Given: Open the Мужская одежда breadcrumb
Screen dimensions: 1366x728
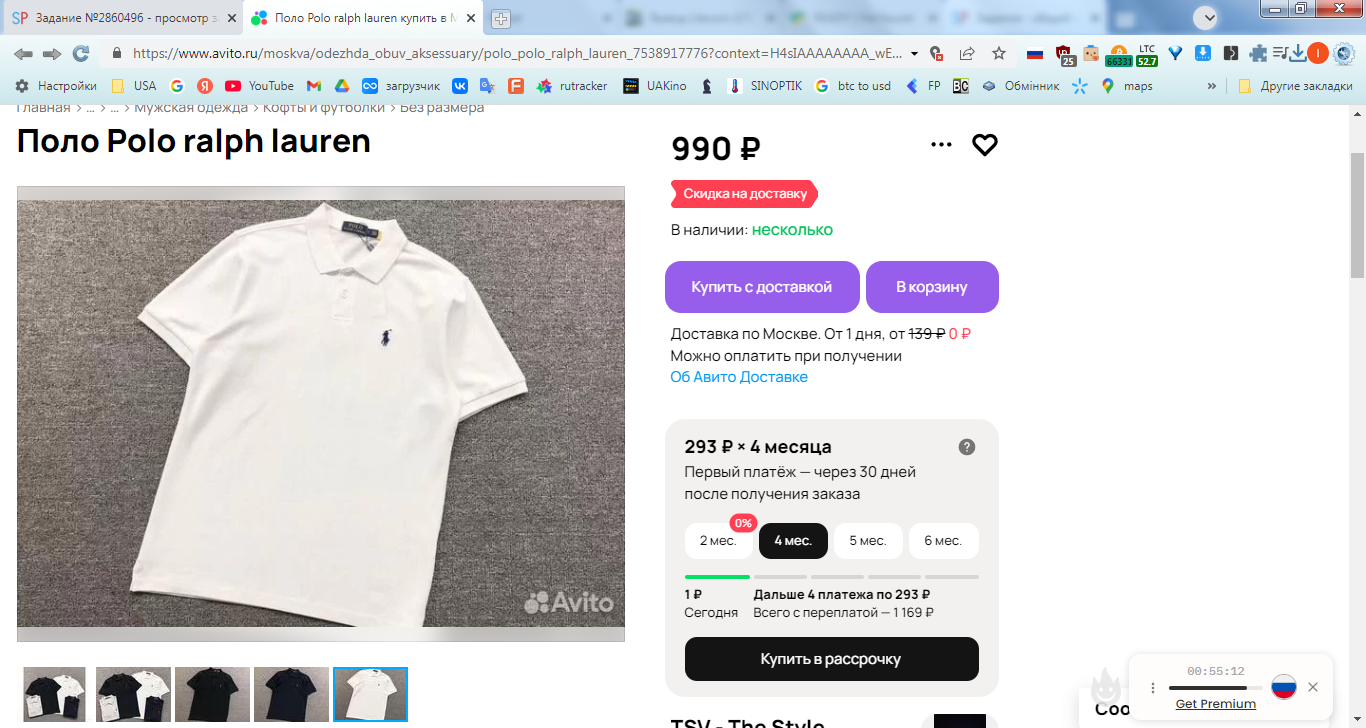Looking at the screenshot, I should click(x=191, y=108).
